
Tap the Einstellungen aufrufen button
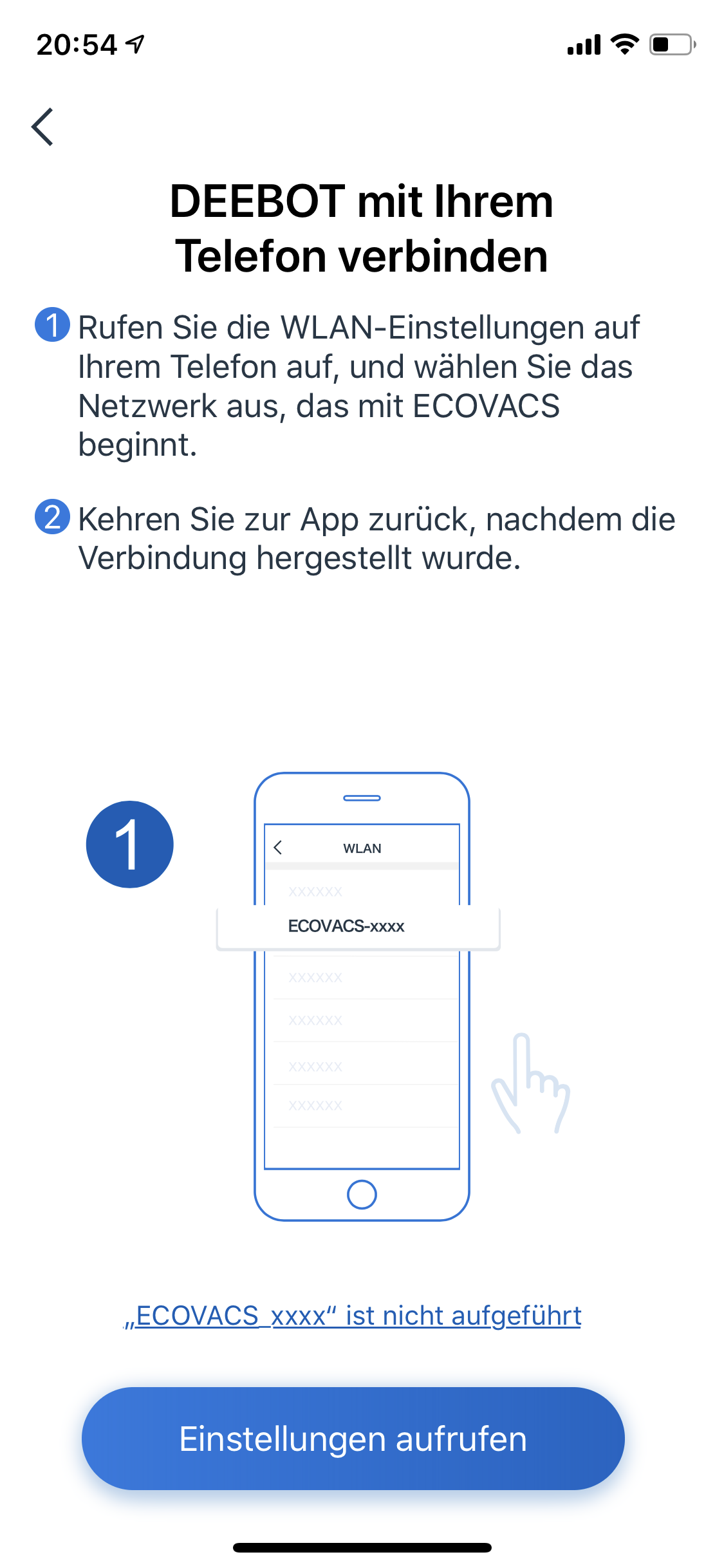pyautogui.click(x=353, y=1439)
